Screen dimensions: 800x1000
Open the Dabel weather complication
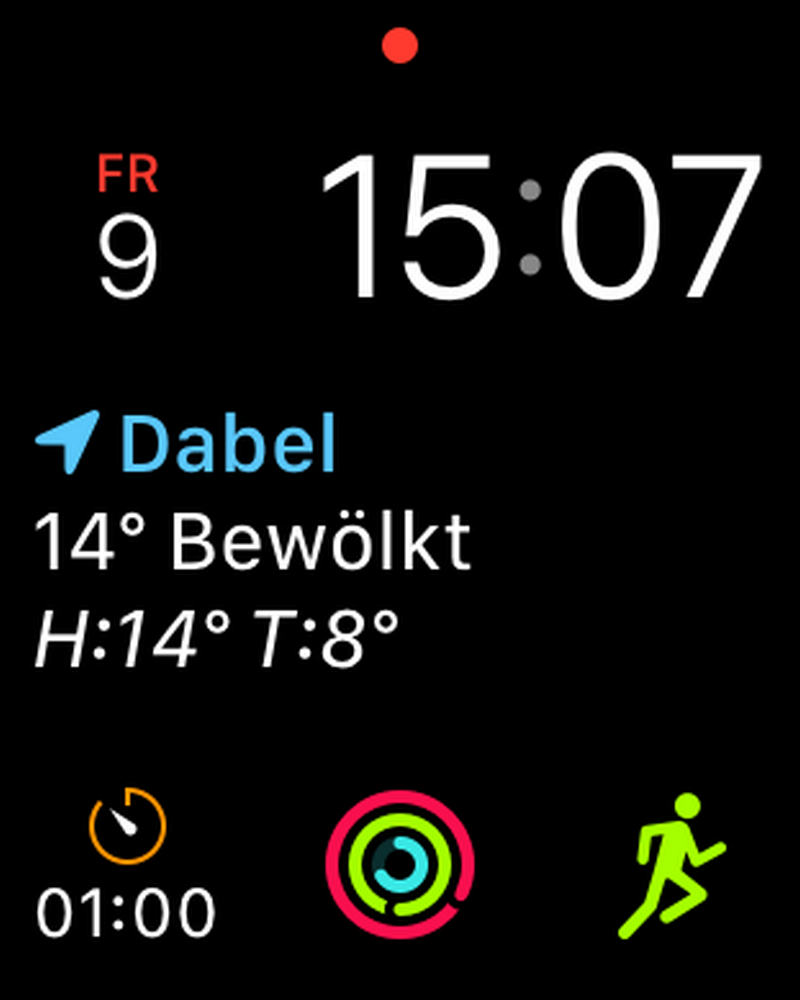(x=250, y=542)
